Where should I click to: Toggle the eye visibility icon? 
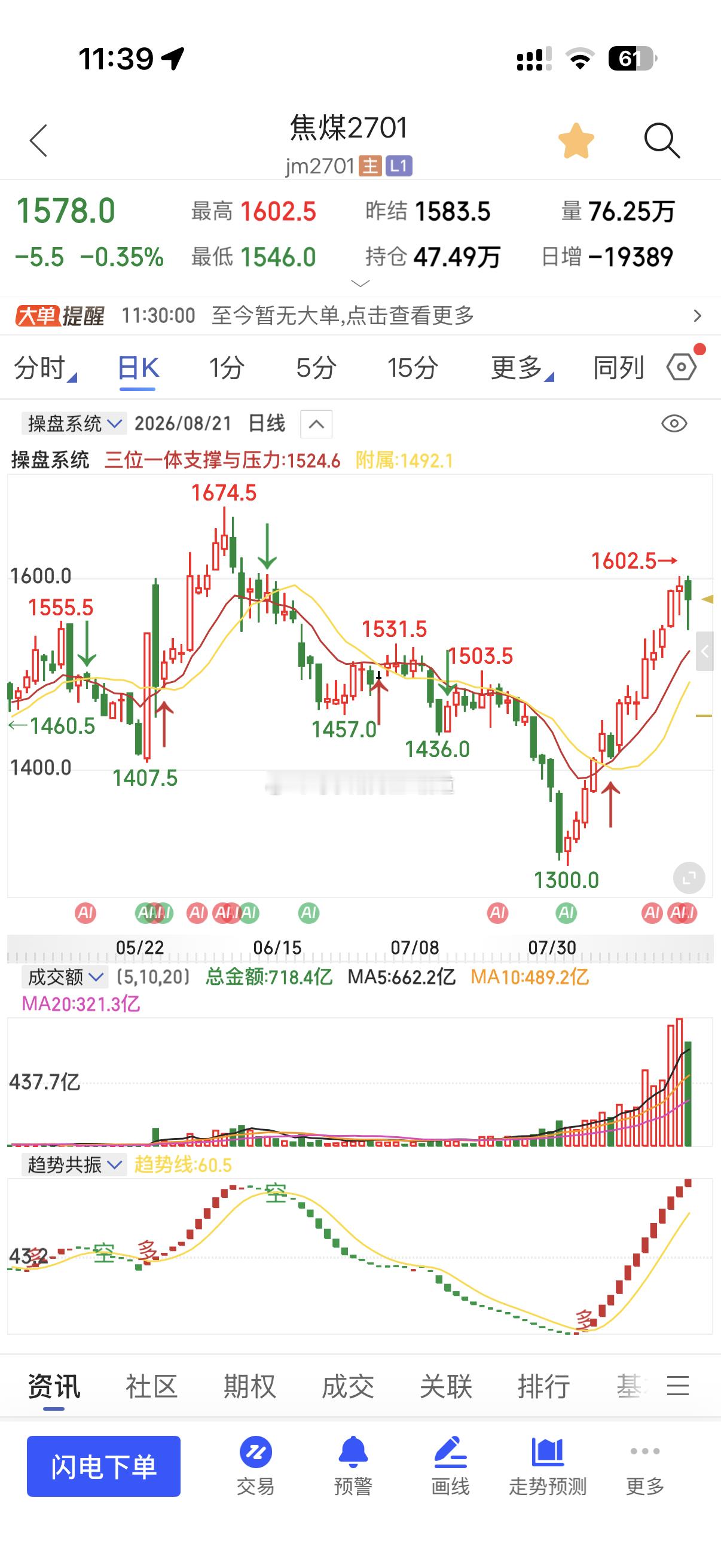[674, 423]
